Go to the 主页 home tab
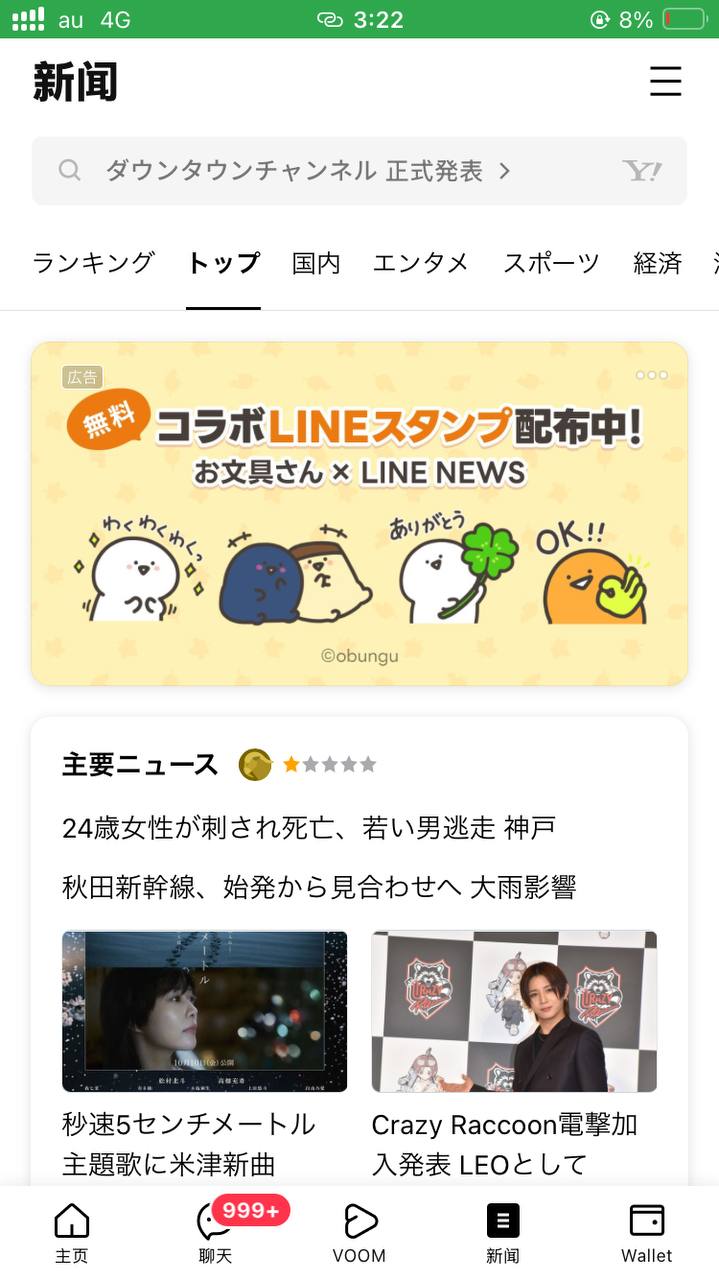The image size is (719, 1280). [71, 1232]
